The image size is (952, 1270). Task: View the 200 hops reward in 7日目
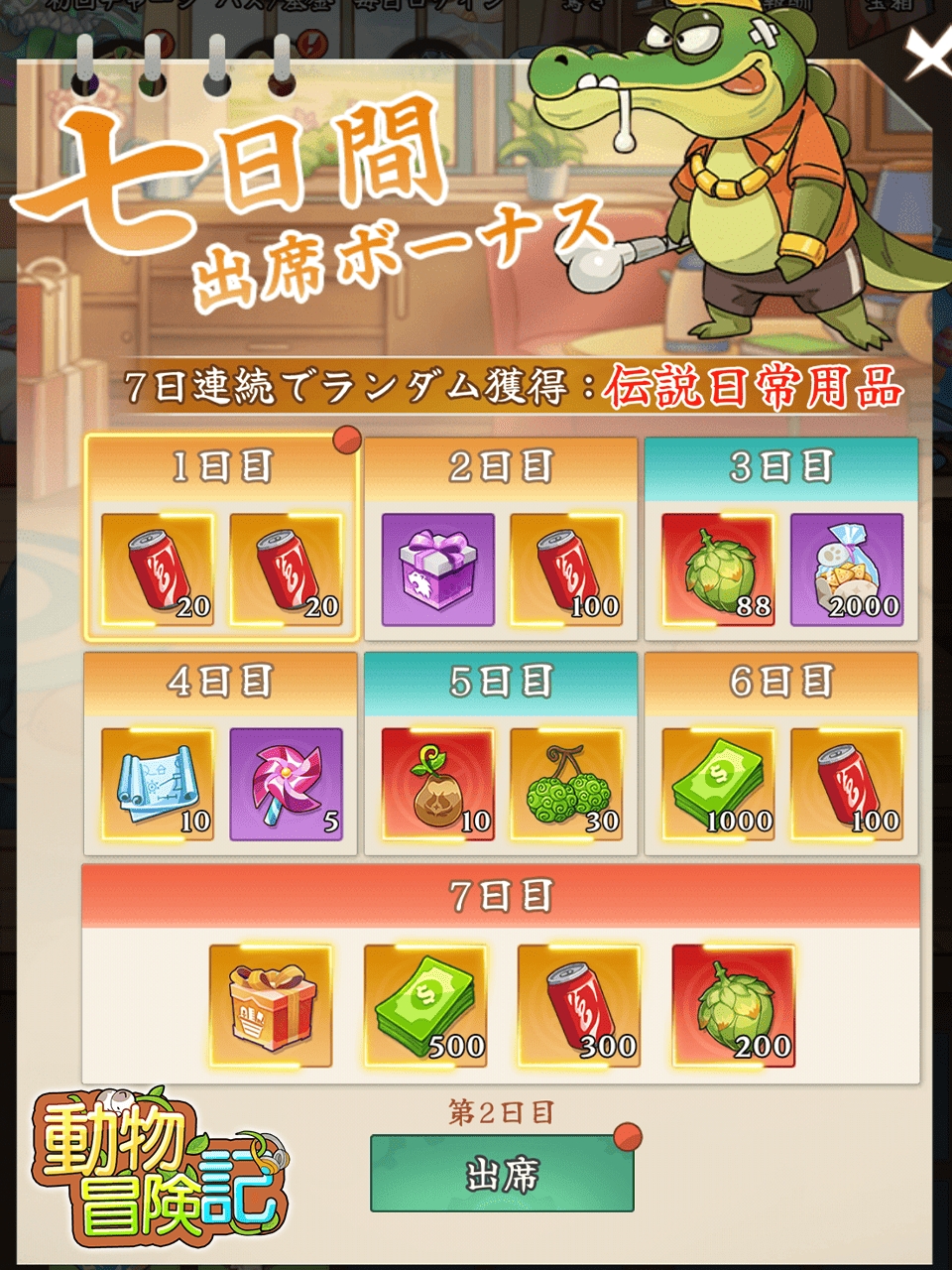pyautogui.click(x=734, y=1005)
